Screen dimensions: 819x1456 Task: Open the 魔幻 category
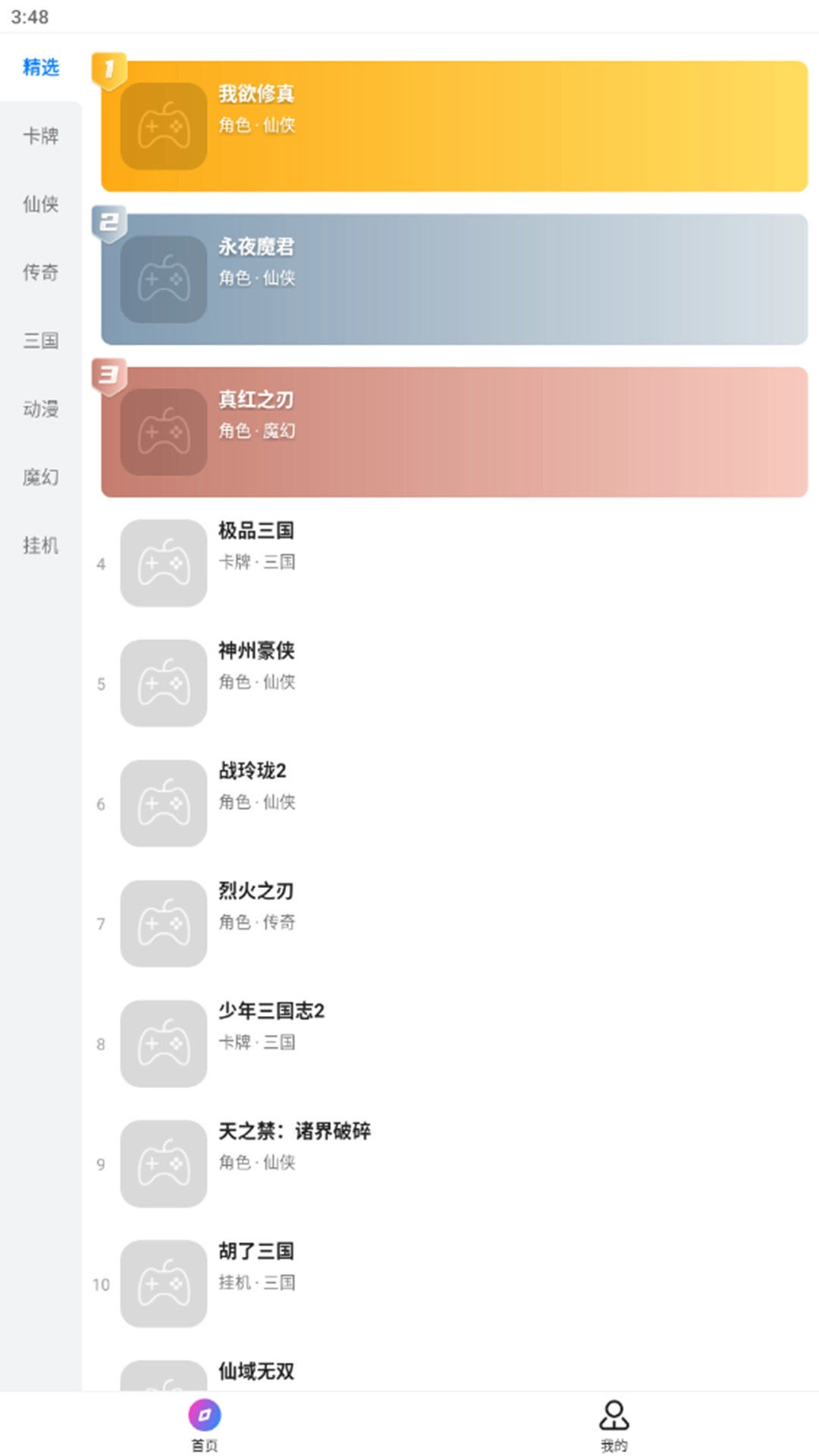click(41, 478)
